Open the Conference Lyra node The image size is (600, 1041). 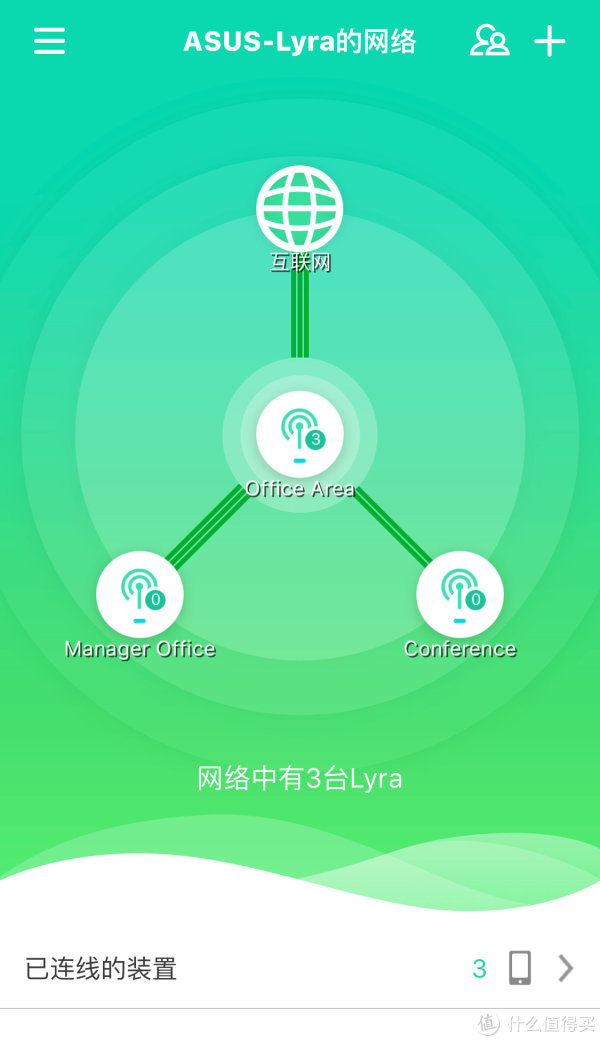460,594
